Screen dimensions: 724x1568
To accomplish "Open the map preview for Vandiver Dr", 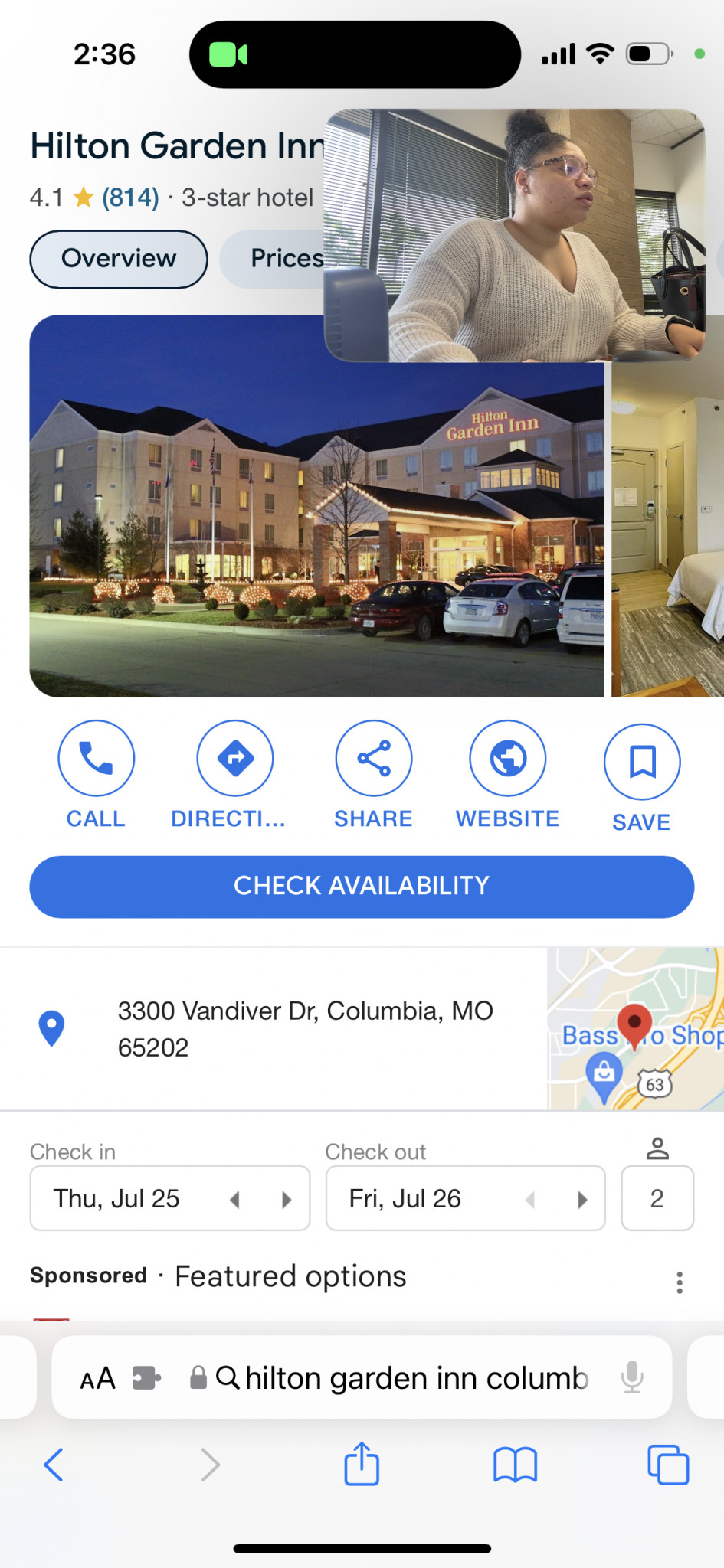I will click(x=635, y=1028).
